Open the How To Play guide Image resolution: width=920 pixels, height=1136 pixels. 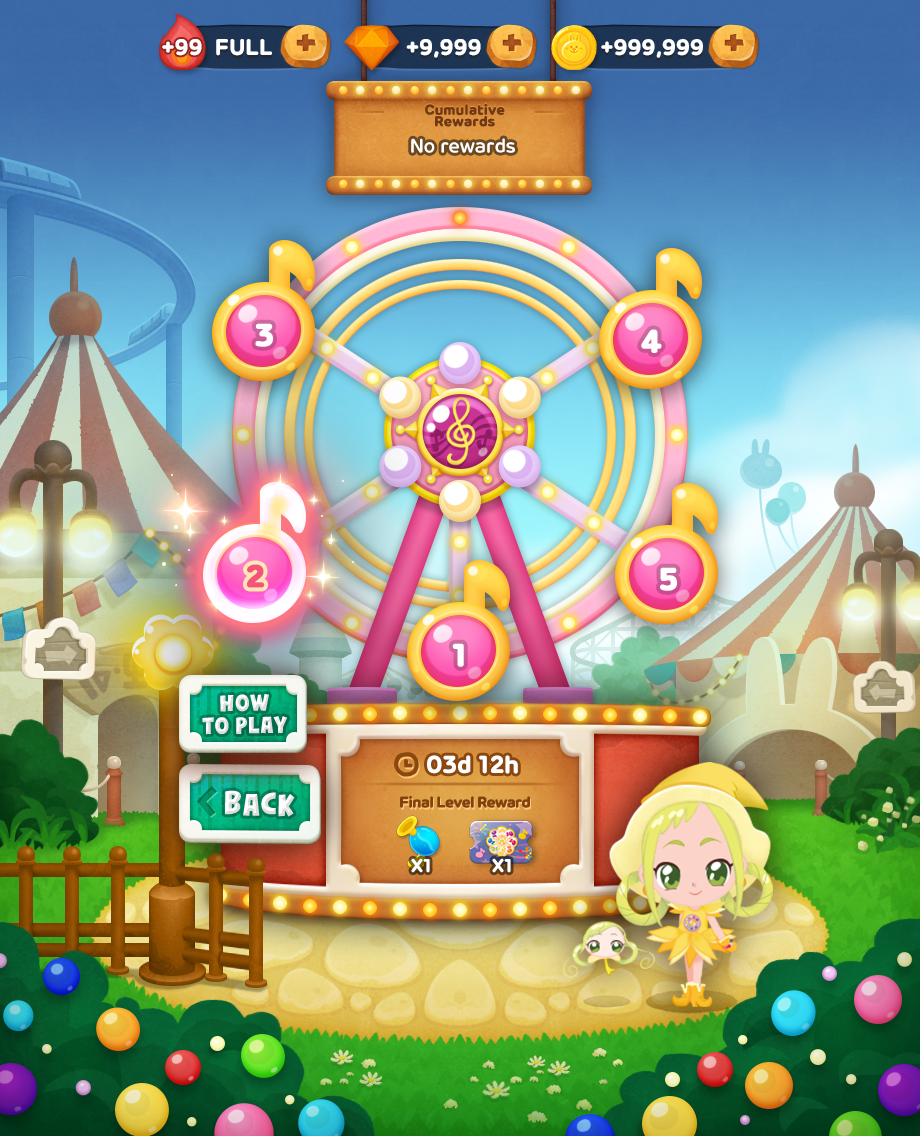pos(243,713)
